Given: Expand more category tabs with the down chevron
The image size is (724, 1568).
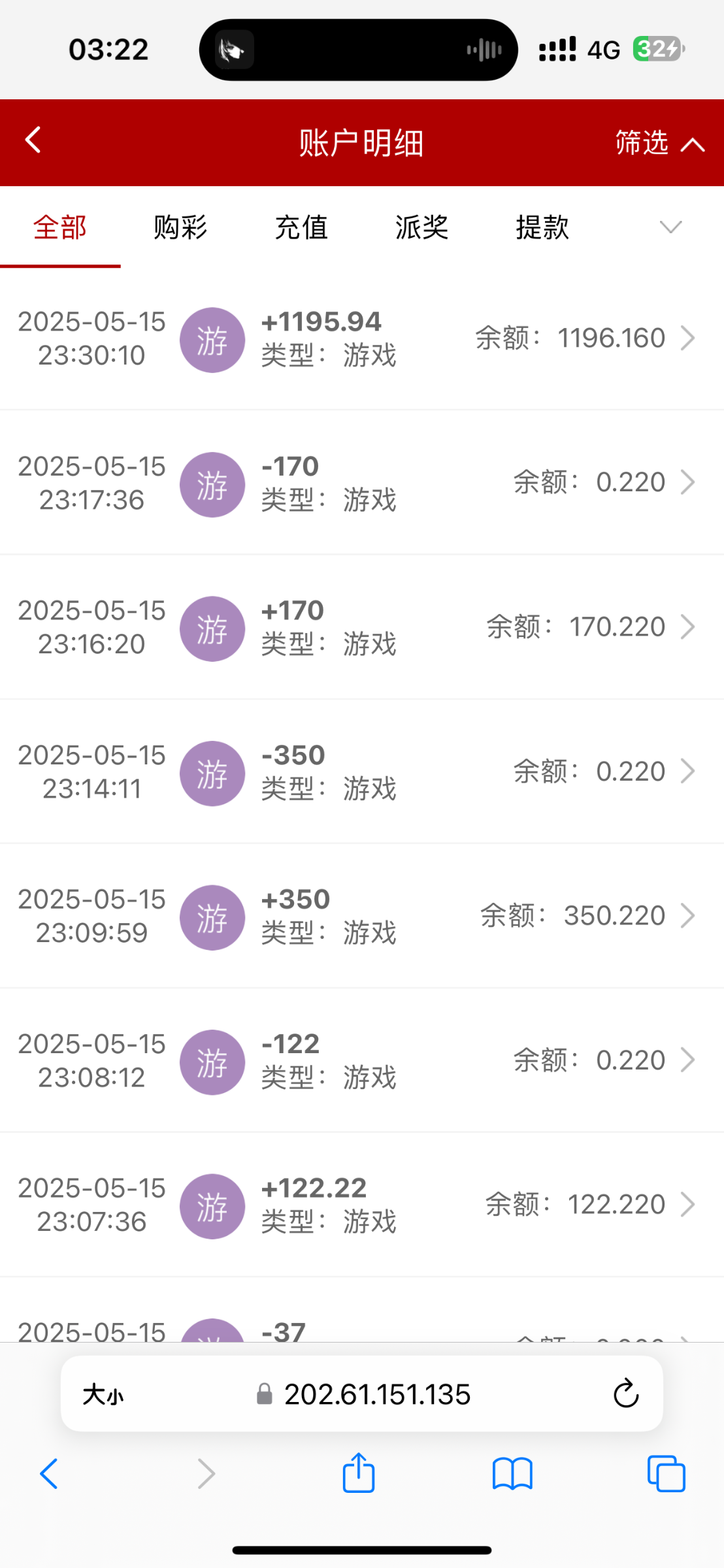Looking at the screenshot, I should click(x=670, y=227).
